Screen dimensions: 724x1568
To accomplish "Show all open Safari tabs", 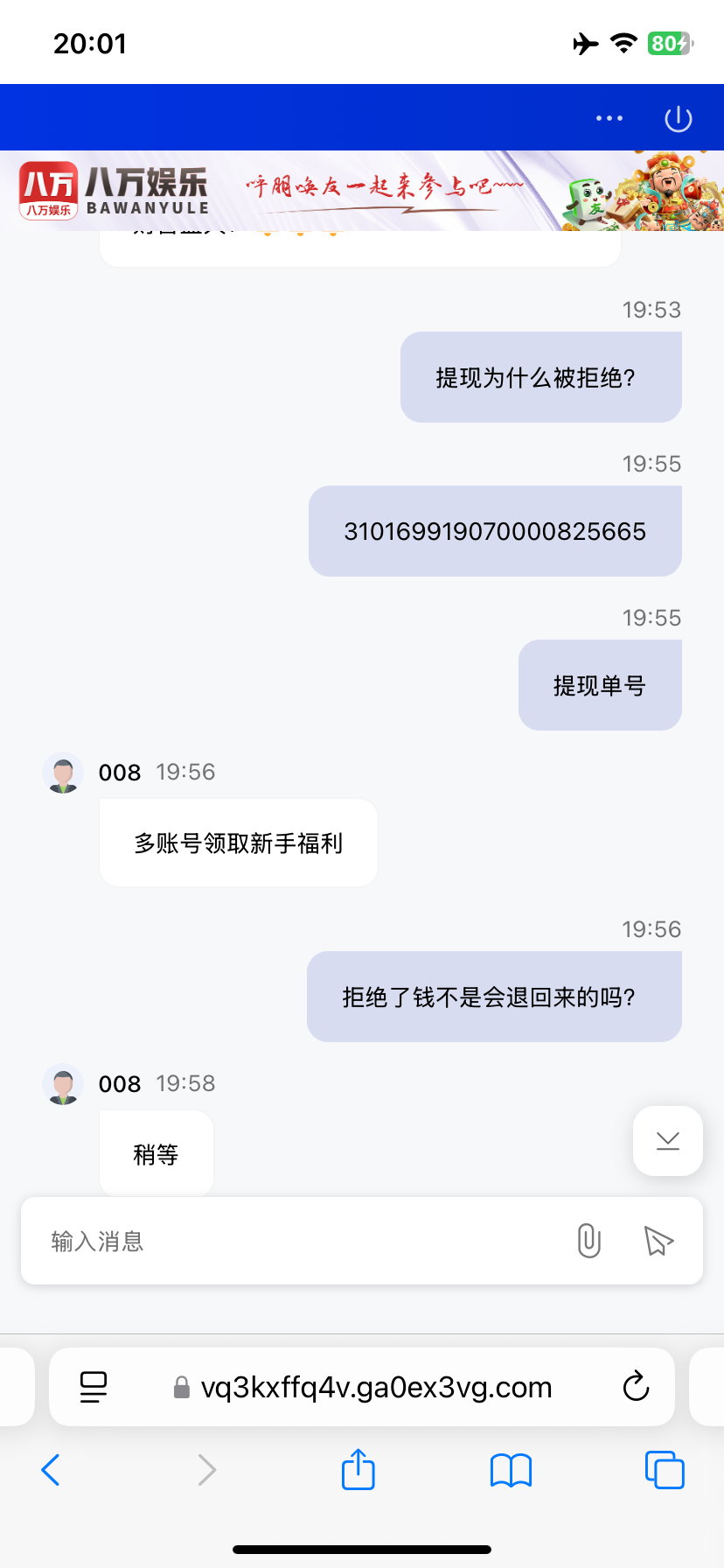I will point(665,1470).
